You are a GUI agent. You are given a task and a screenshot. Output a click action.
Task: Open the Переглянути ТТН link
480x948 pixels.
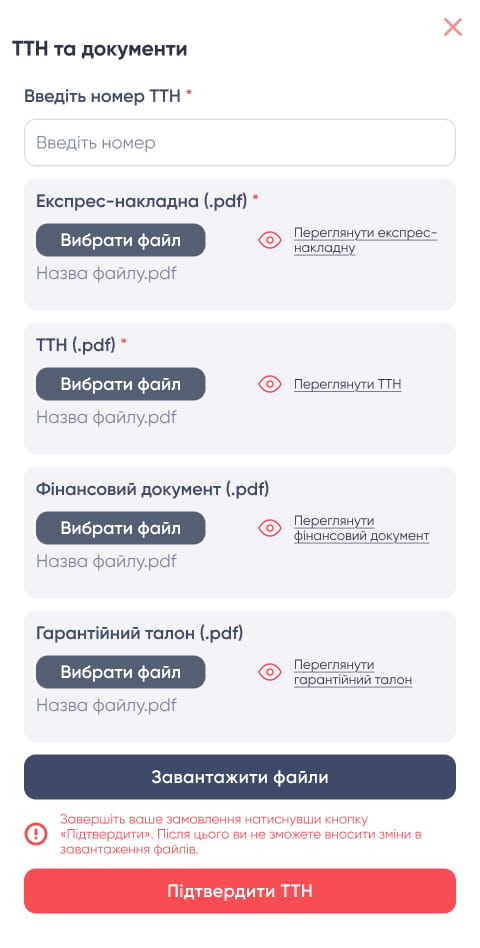pyautogui.click(x=348, y=385)
